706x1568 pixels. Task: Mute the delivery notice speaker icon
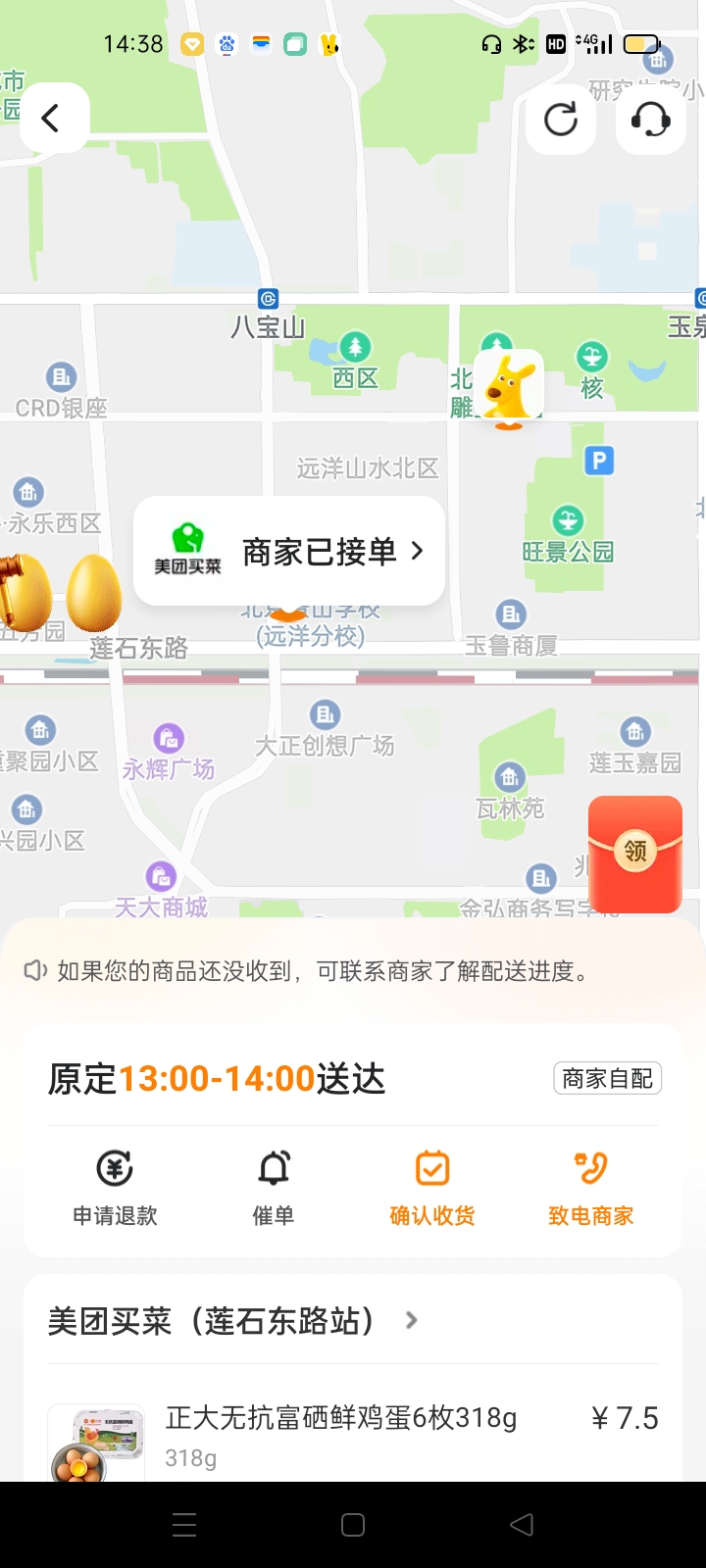coord(33,971)
